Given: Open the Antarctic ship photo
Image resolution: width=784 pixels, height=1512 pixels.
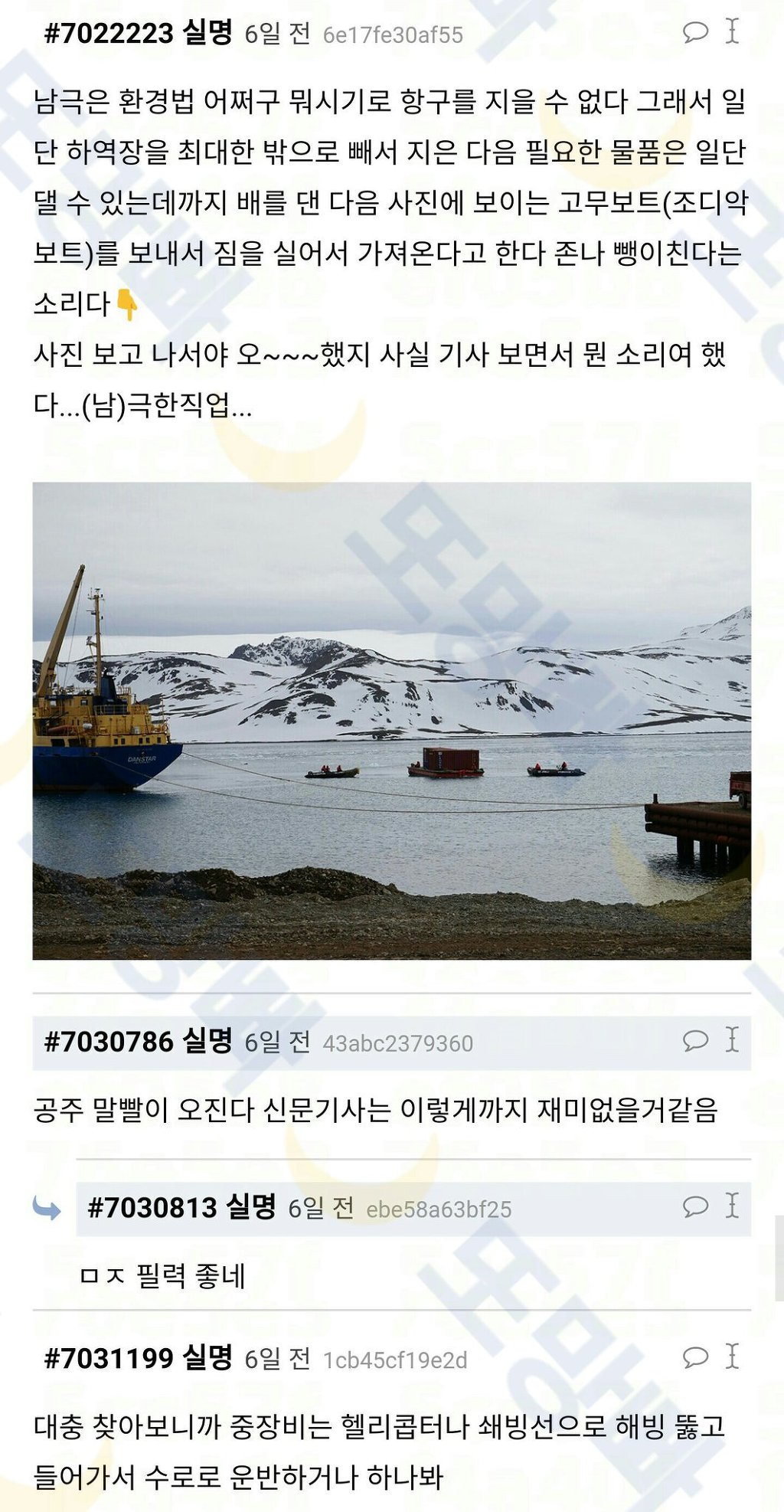Looking at the screenshot, I should click(391, 720).
